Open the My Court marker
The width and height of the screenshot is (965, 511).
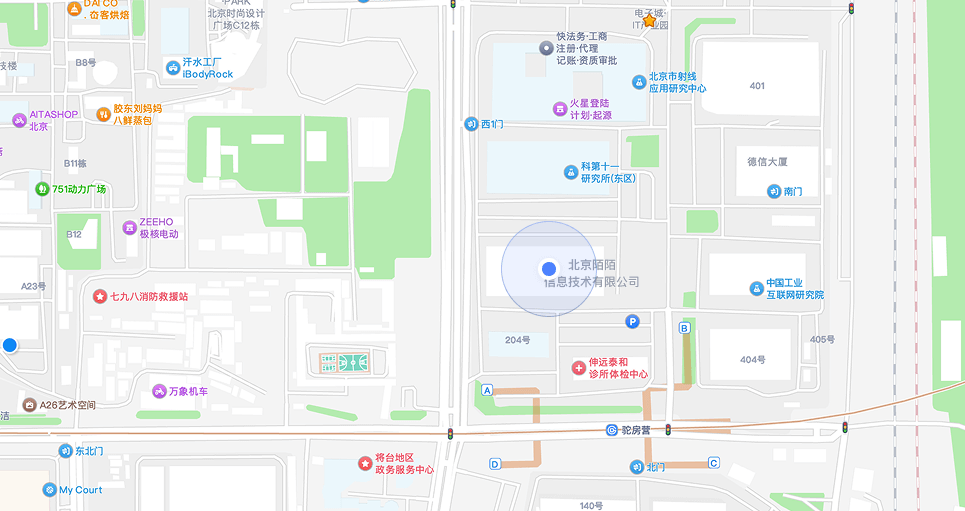pos(49,490)
